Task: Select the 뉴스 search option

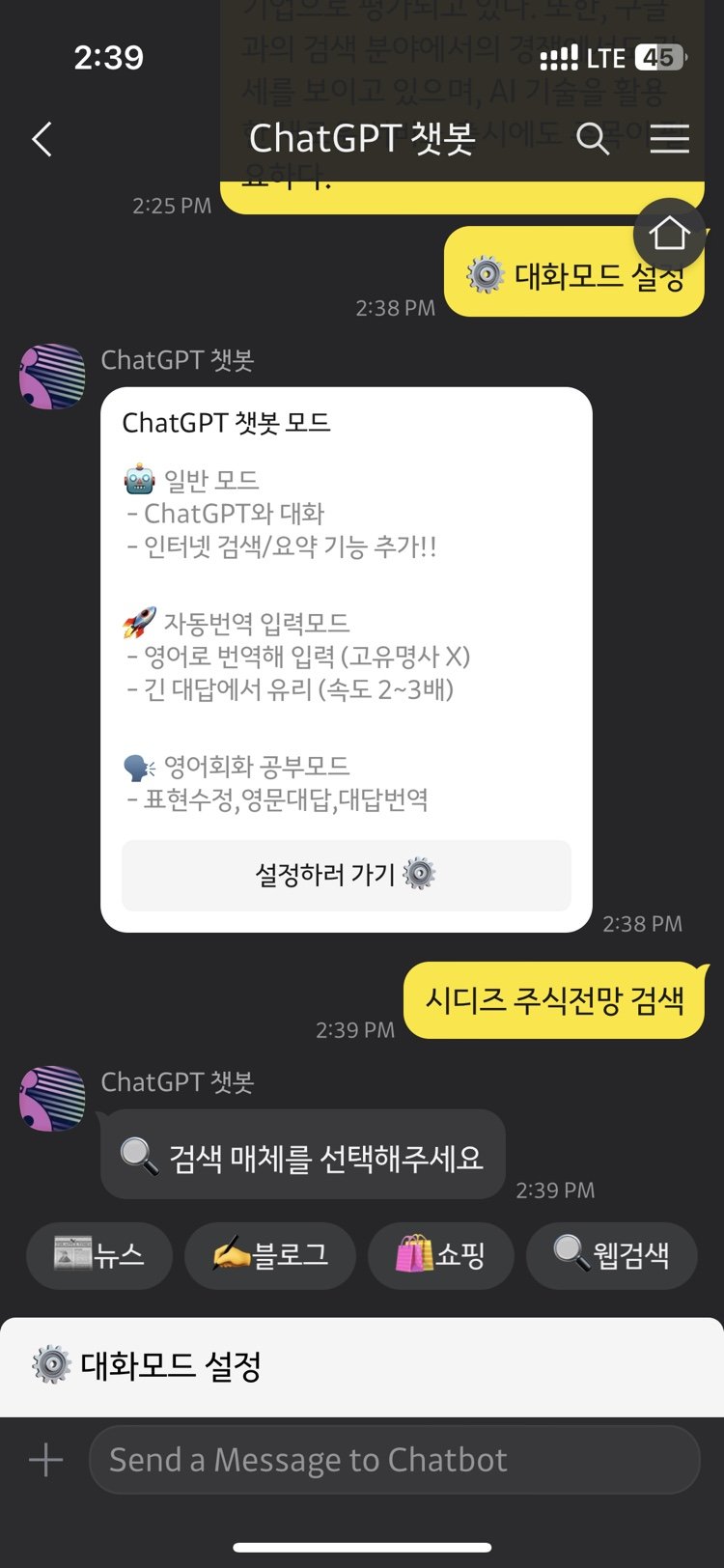Action: 99,1255
